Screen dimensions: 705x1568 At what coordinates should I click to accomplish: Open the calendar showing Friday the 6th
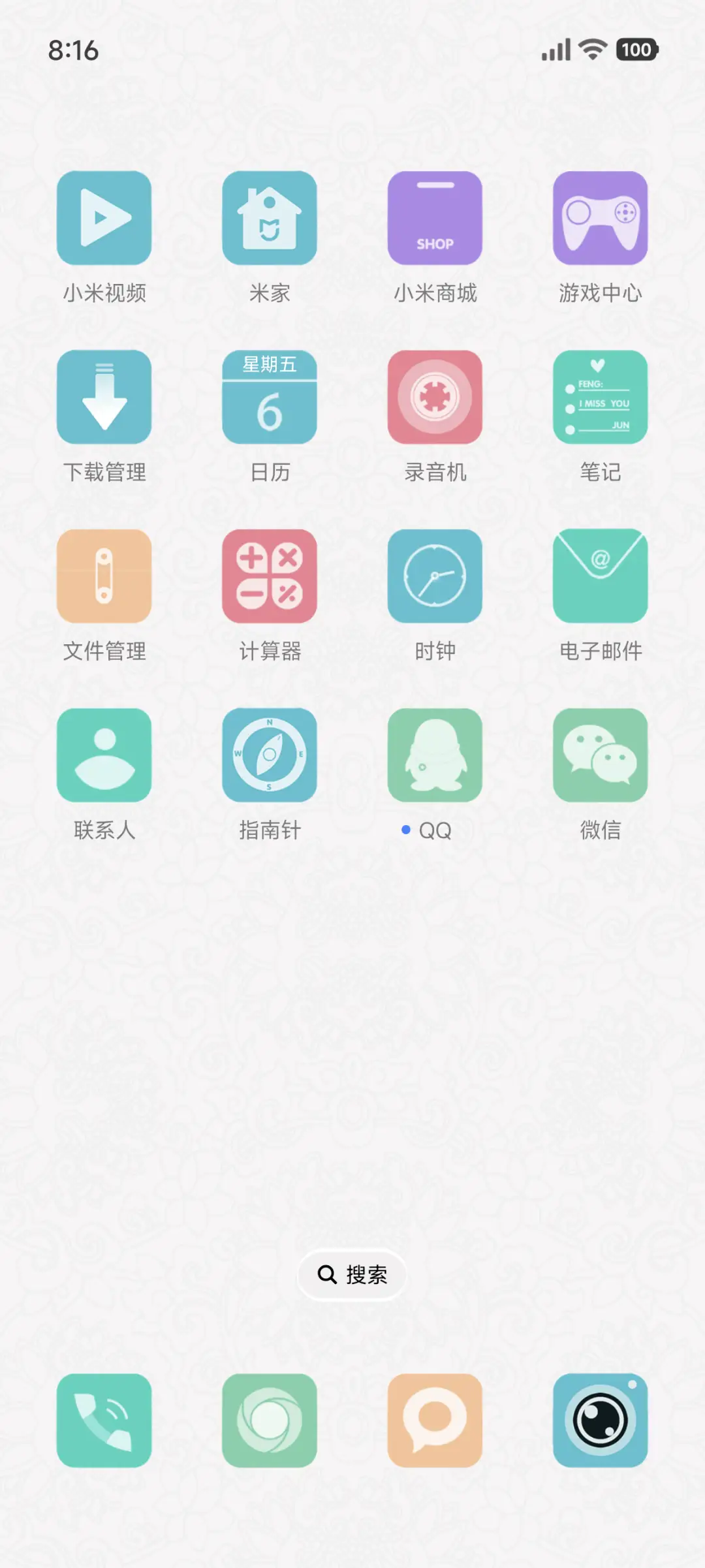[270, 397]
